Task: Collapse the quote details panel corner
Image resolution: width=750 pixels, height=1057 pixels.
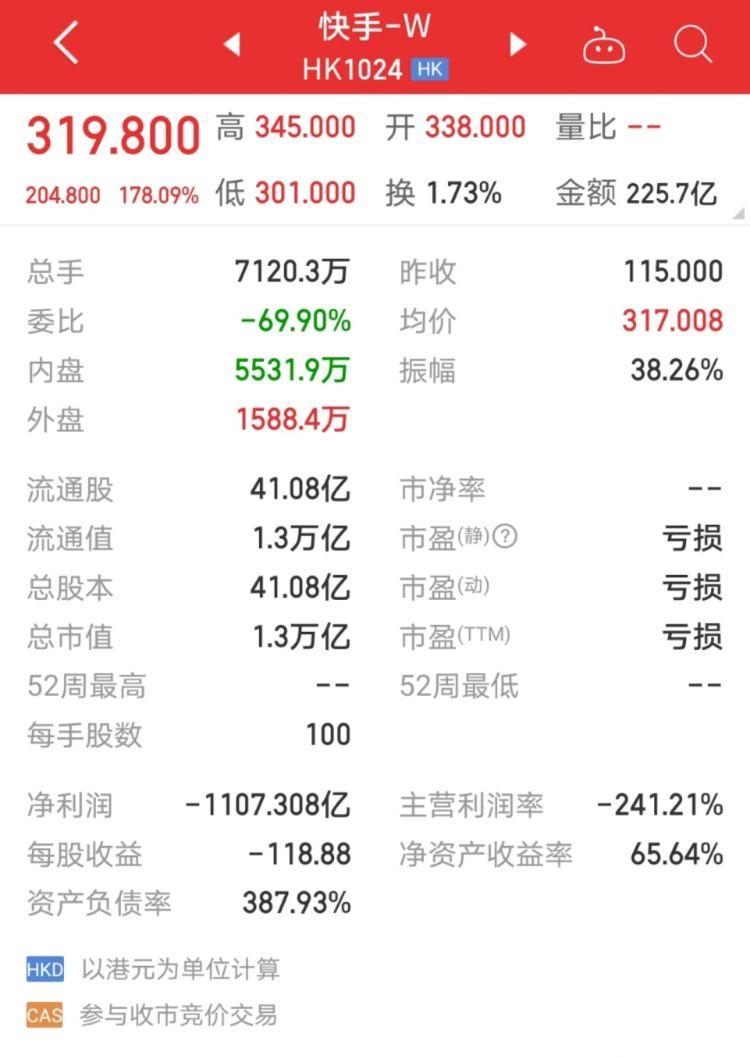Action: (738, 214)
